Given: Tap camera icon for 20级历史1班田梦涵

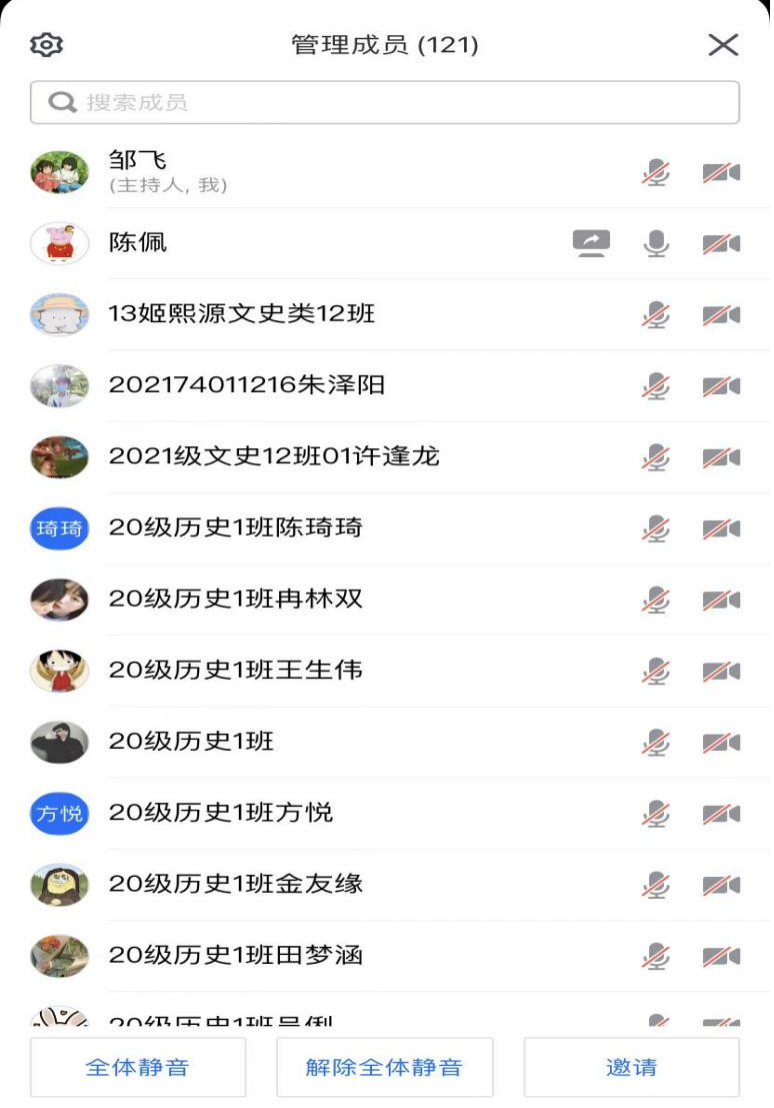Looking at the screenshot, I should click(721, 956).
